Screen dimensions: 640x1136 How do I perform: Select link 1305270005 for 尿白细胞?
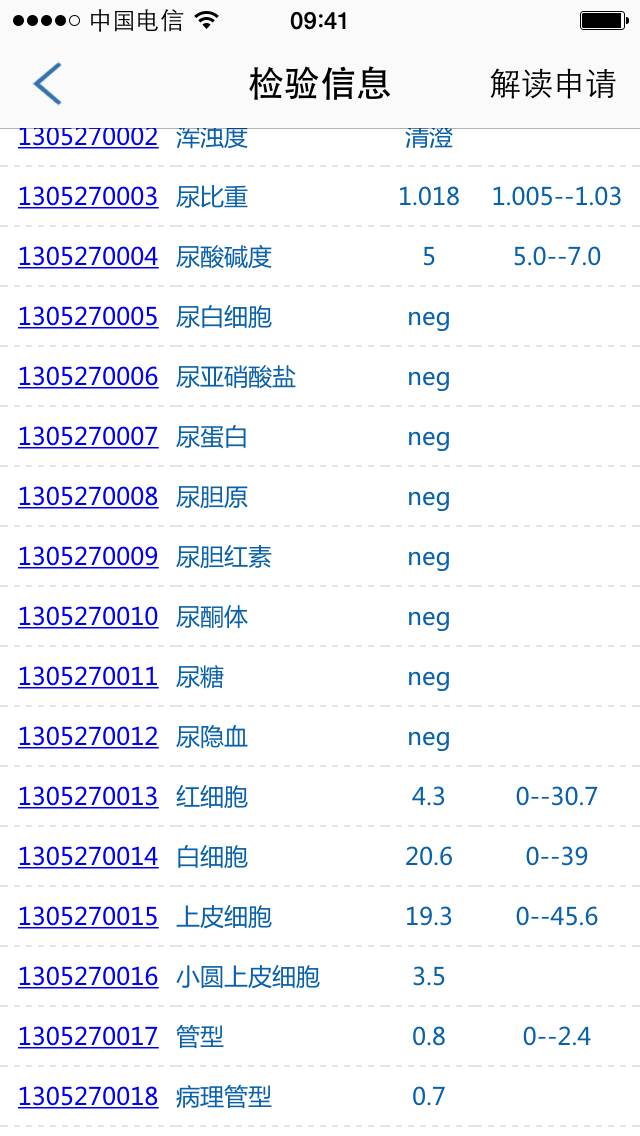[88, 317]
